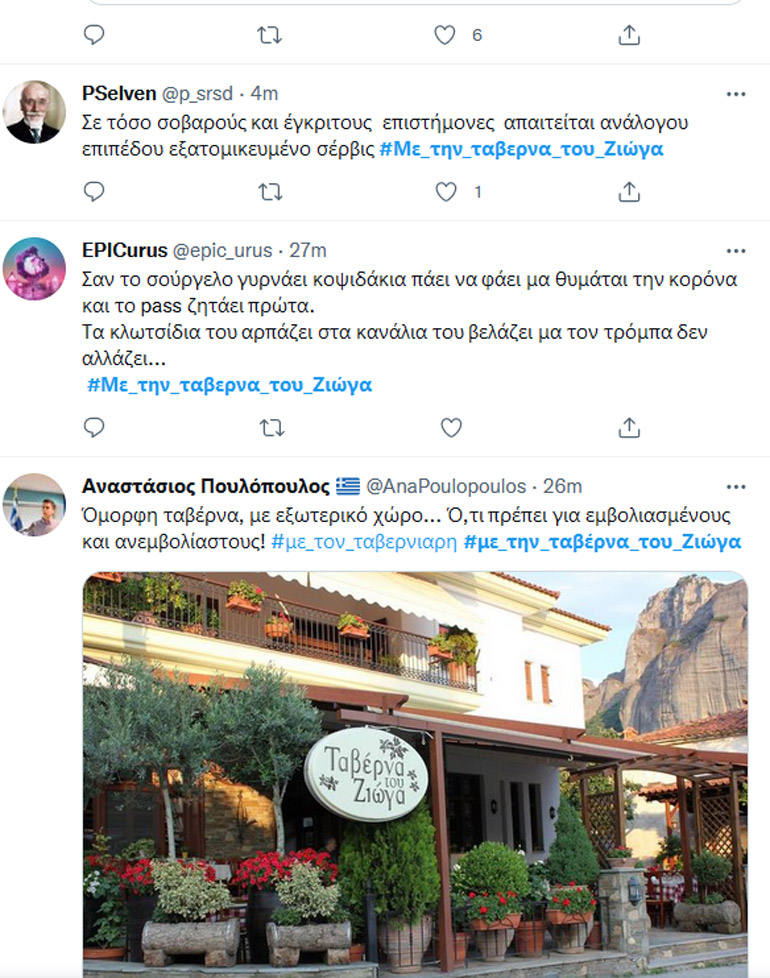View Αναστάσιος Πουλόπουλος's profile avatar
Screen dimensions: 770x978
(x=34, y=505)
